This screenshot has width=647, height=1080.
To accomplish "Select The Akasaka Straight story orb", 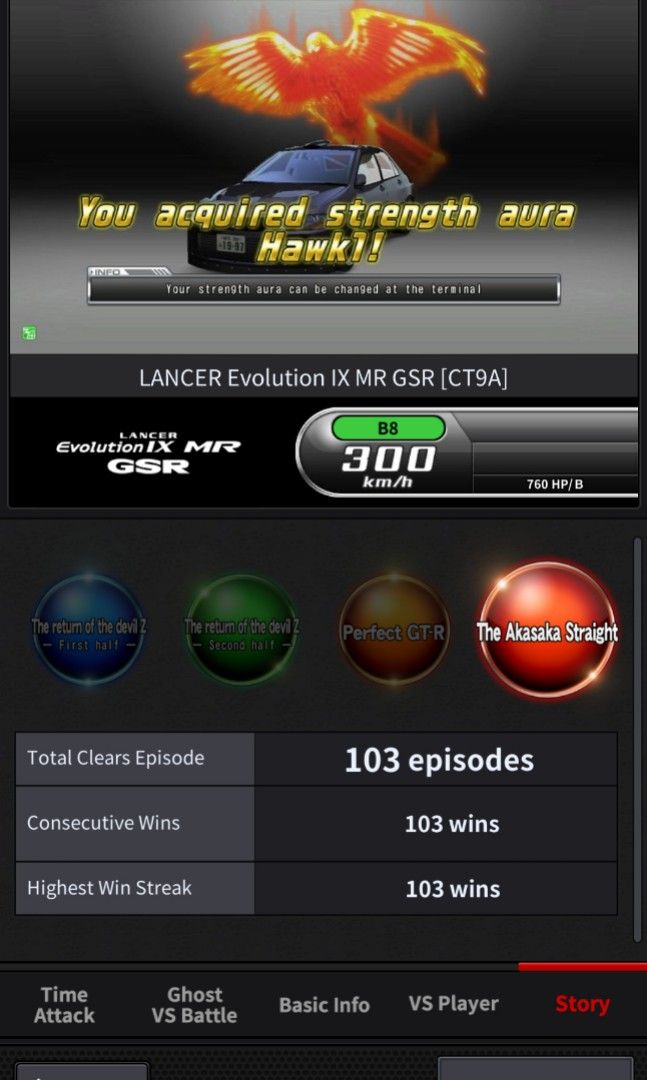I will coord(546,630).
